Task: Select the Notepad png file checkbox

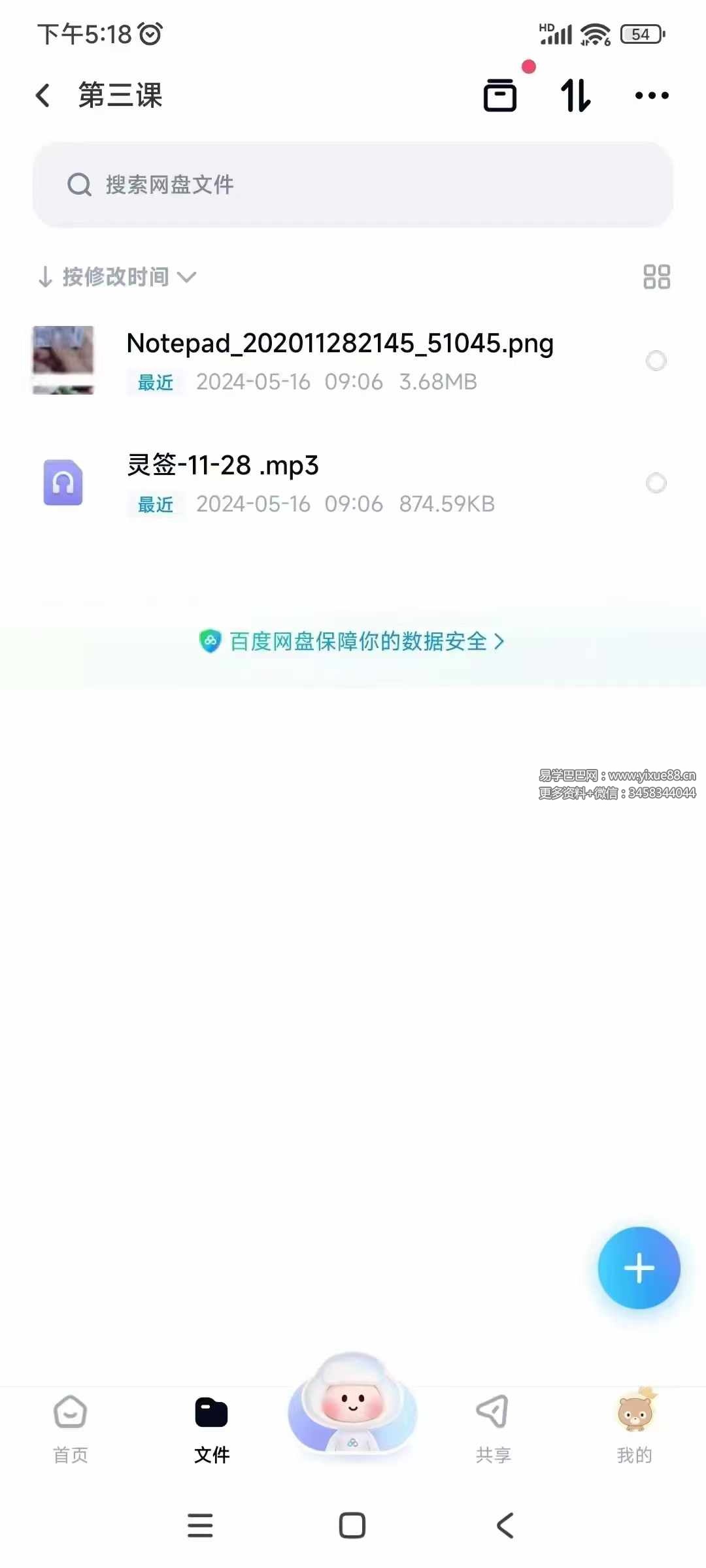Action: click(656, 361)
